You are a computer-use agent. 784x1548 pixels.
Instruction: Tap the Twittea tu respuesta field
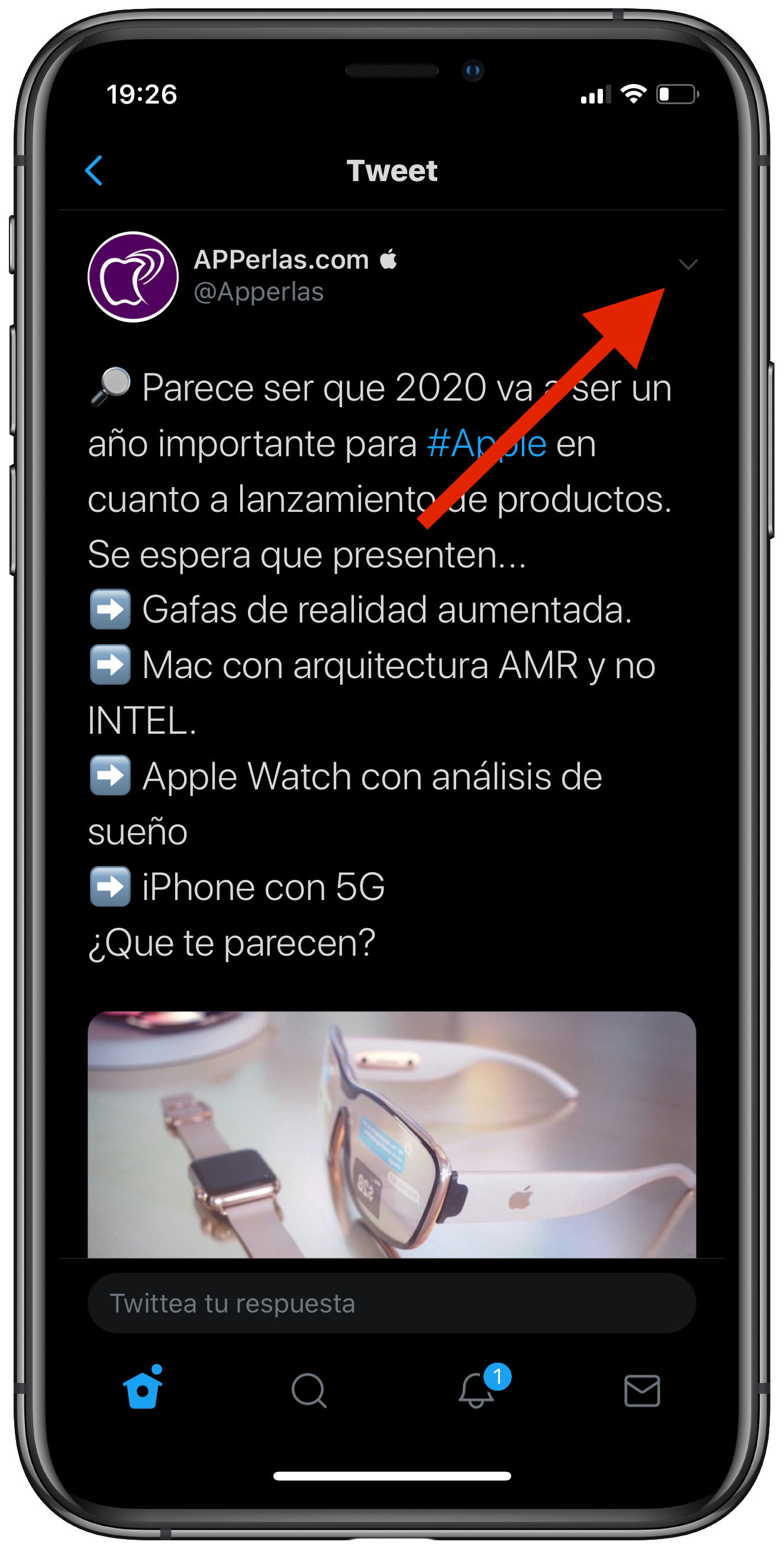(x=392, y=1304)
